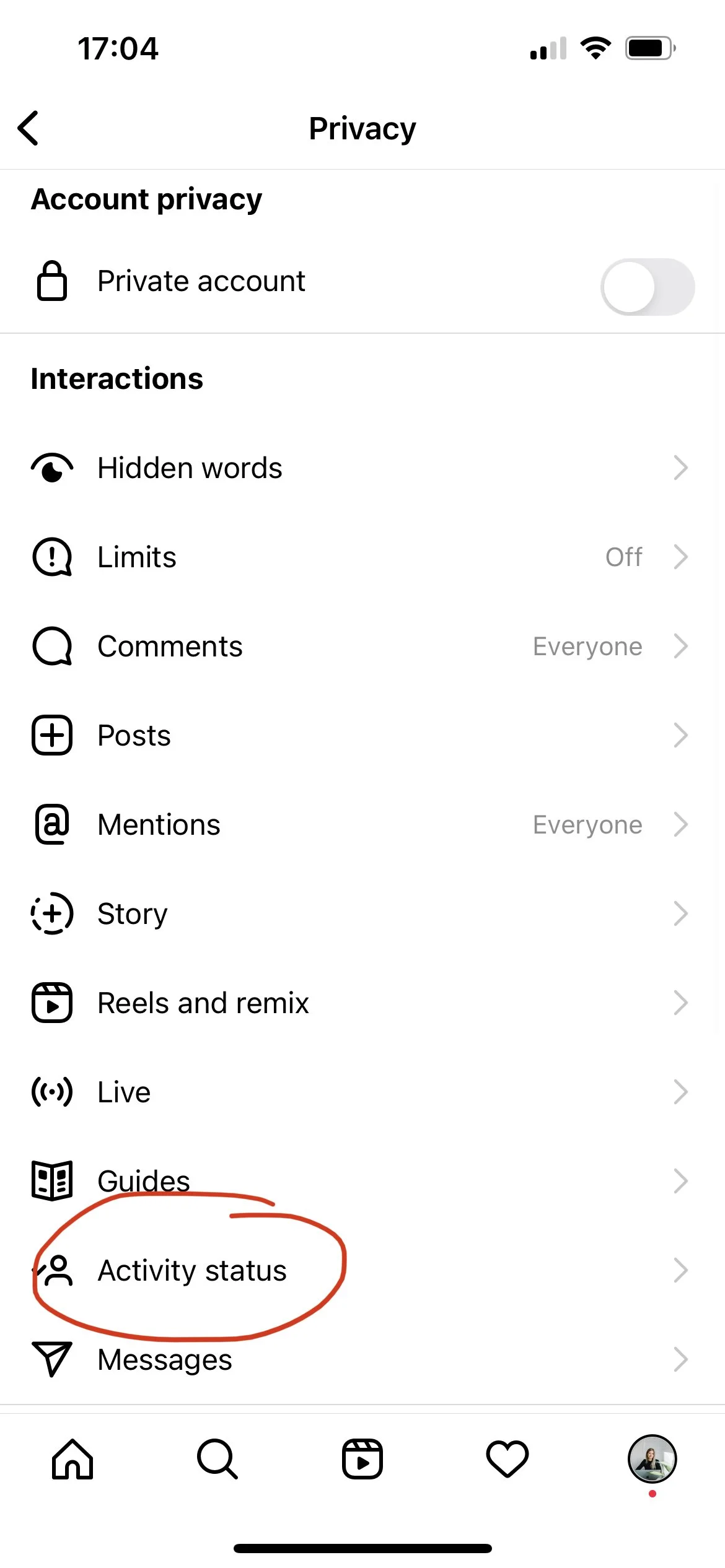
Task: Switch to the Home tab
Action: (72, 1459)
